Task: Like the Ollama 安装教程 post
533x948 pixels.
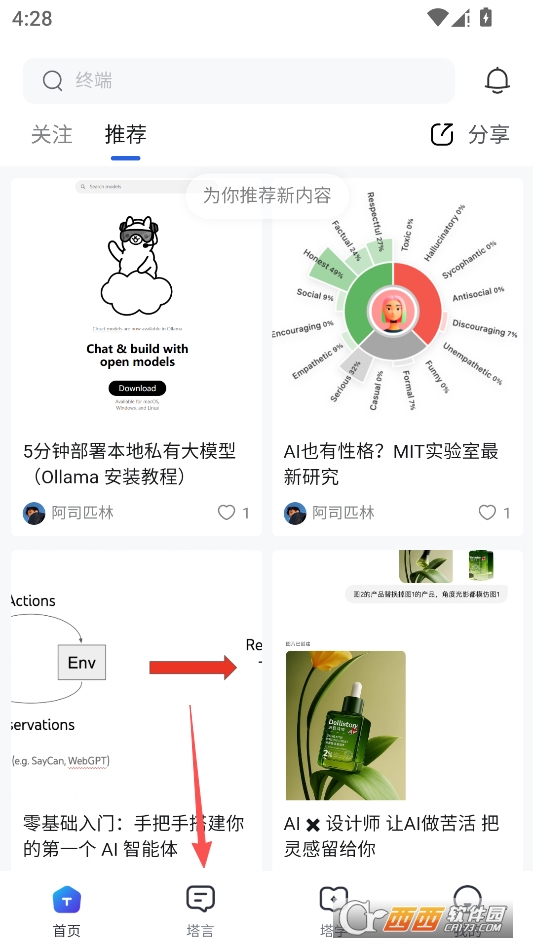Action: [233, 513]
